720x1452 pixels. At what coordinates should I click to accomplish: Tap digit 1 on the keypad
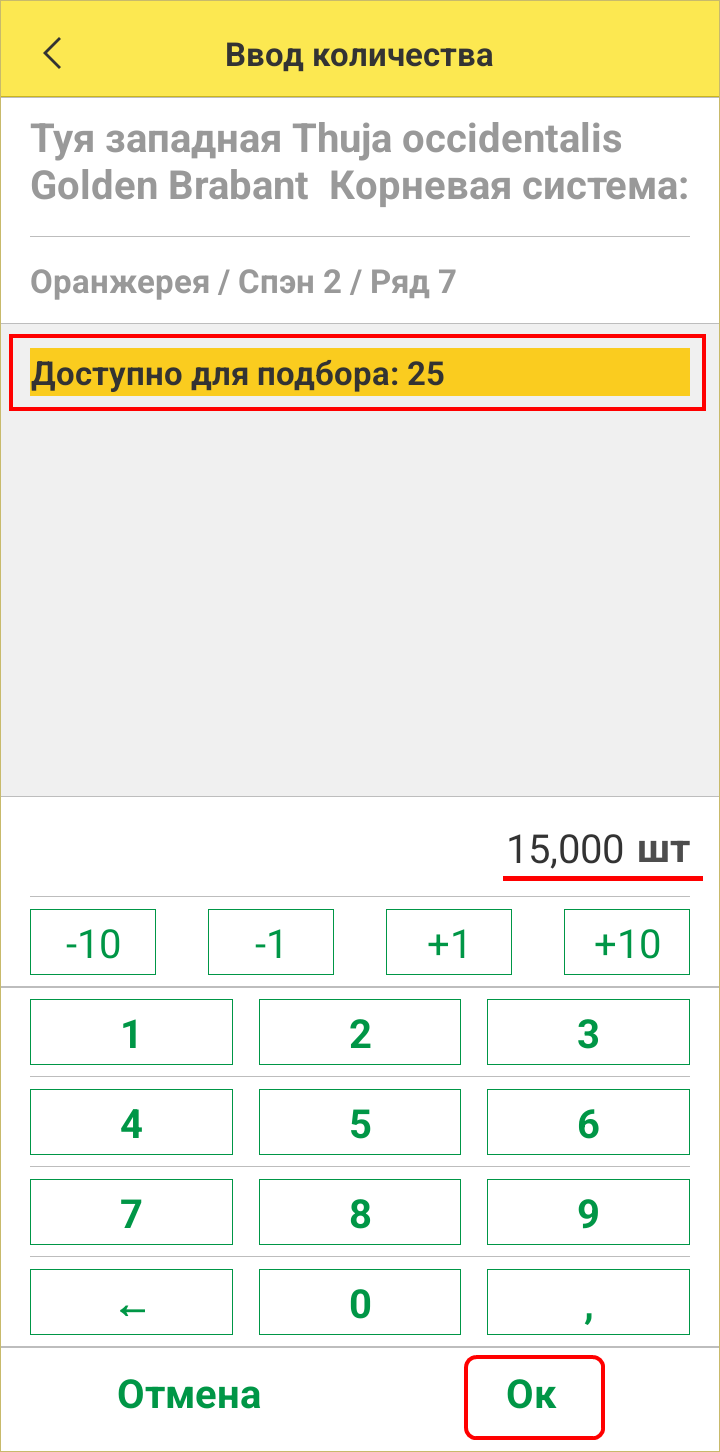point(131,1032)
